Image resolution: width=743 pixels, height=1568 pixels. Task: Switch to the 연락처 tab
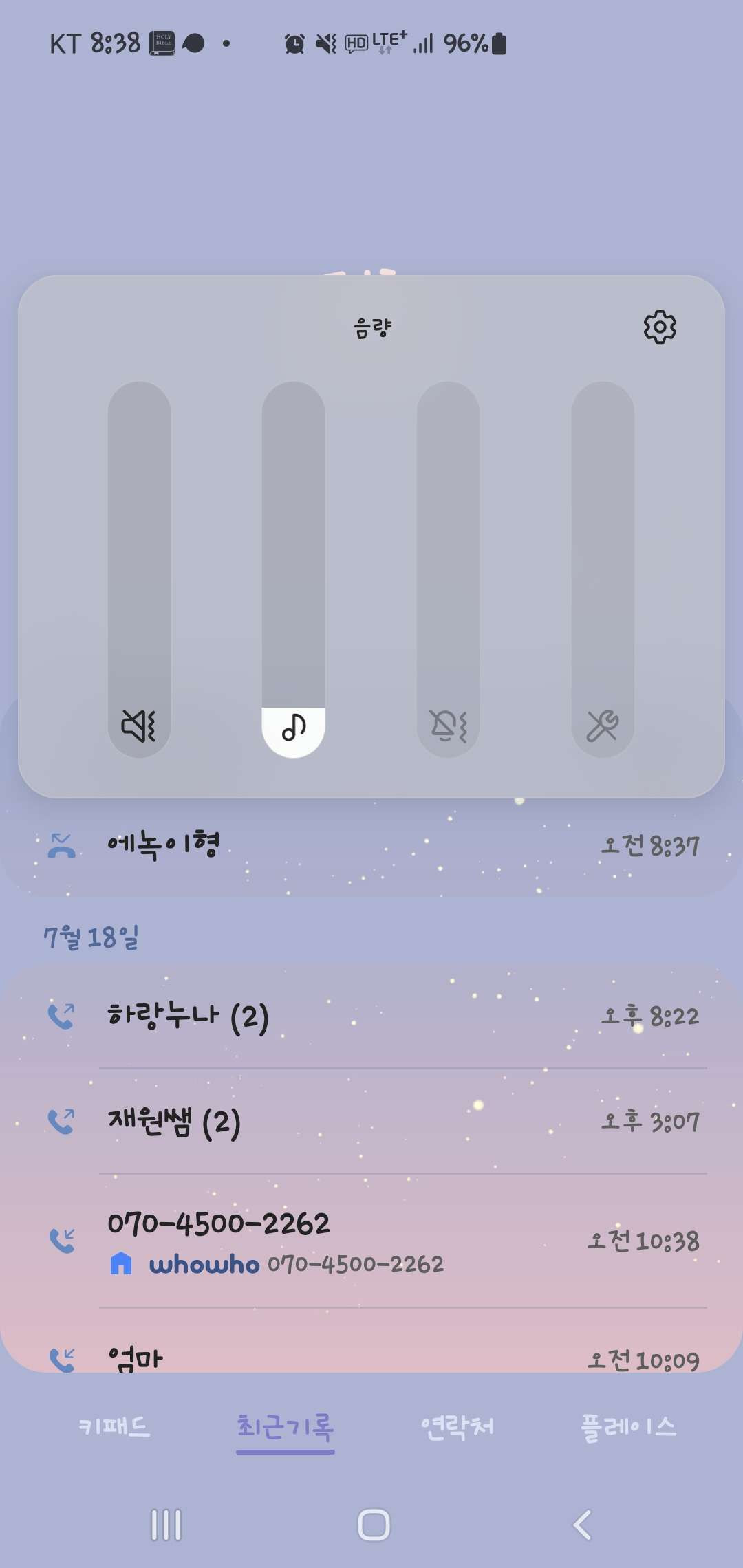tap(457, 1427)
